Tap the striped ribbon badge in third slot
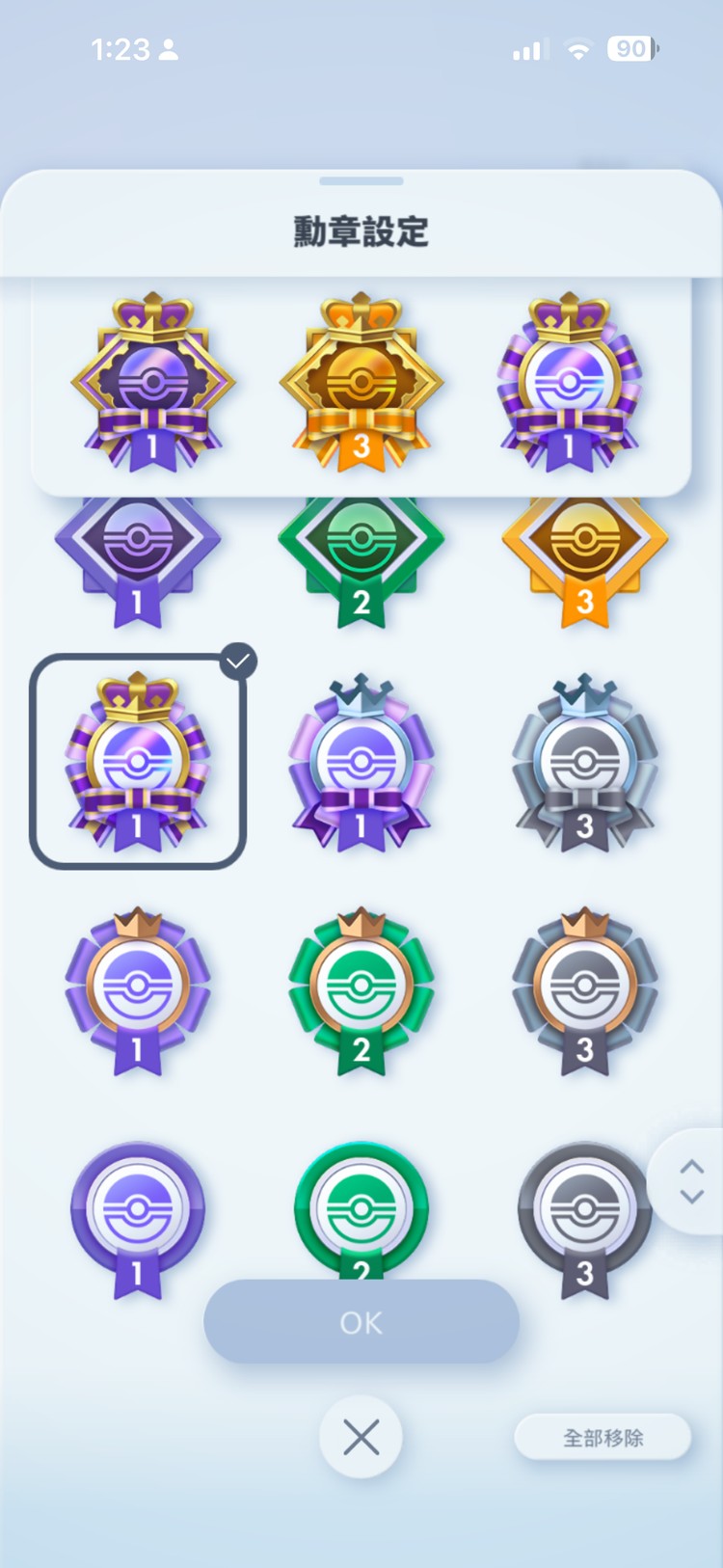 [569, 383]
